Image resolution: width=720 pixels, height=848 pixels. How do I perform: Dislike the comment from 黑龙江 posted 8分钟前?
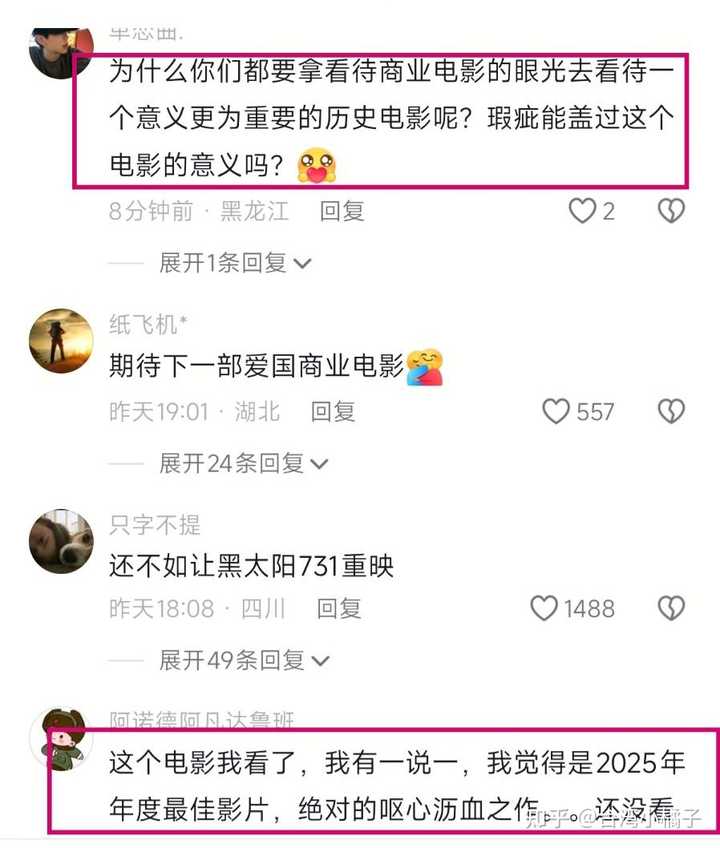(670, 211)
